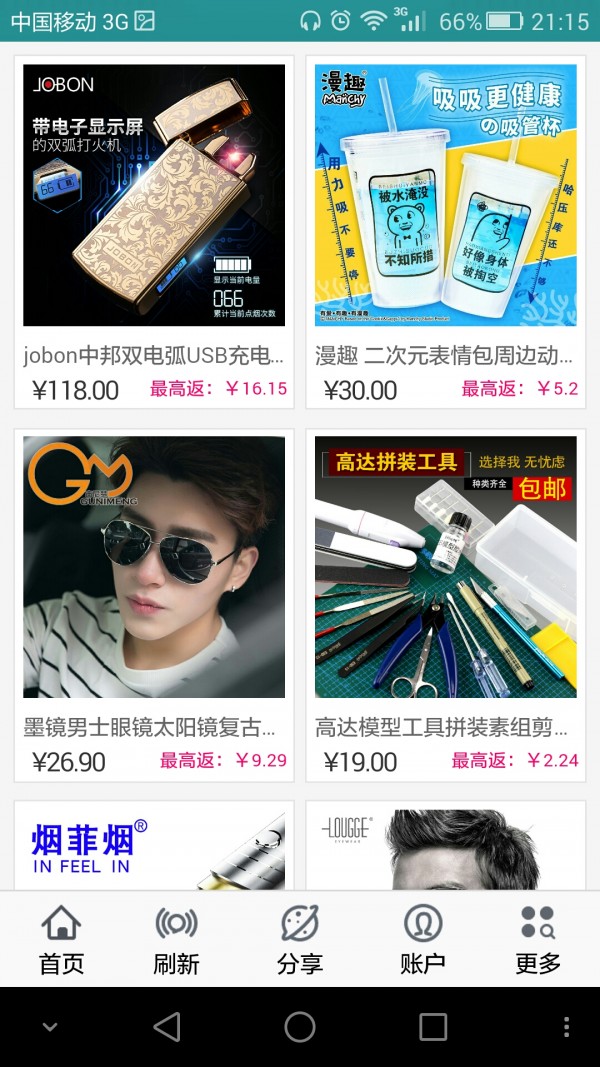Screen dimensions: 600x1067
Task: Go to the 首页 home tab
Action: pos(61,939)
